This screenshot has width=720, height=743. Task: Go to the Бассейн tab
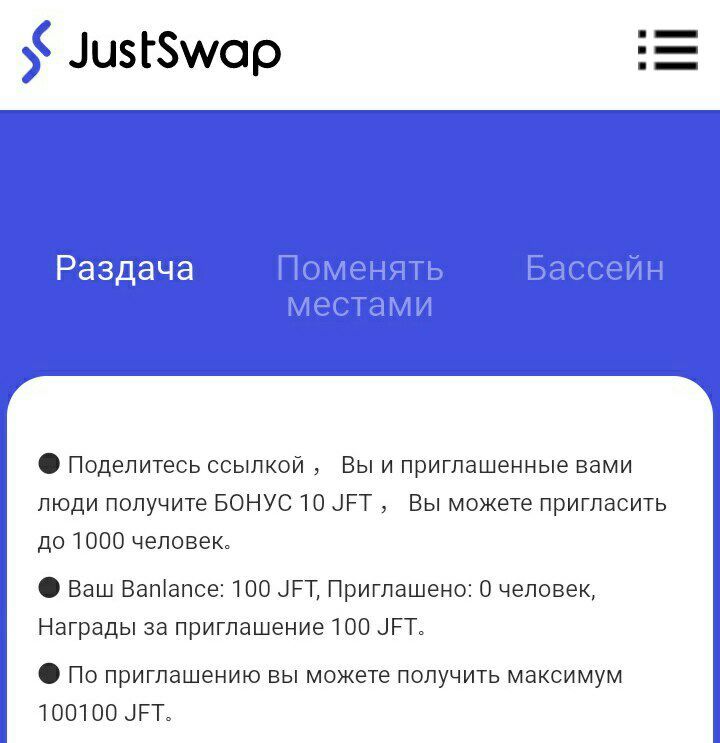pos(594,268)
